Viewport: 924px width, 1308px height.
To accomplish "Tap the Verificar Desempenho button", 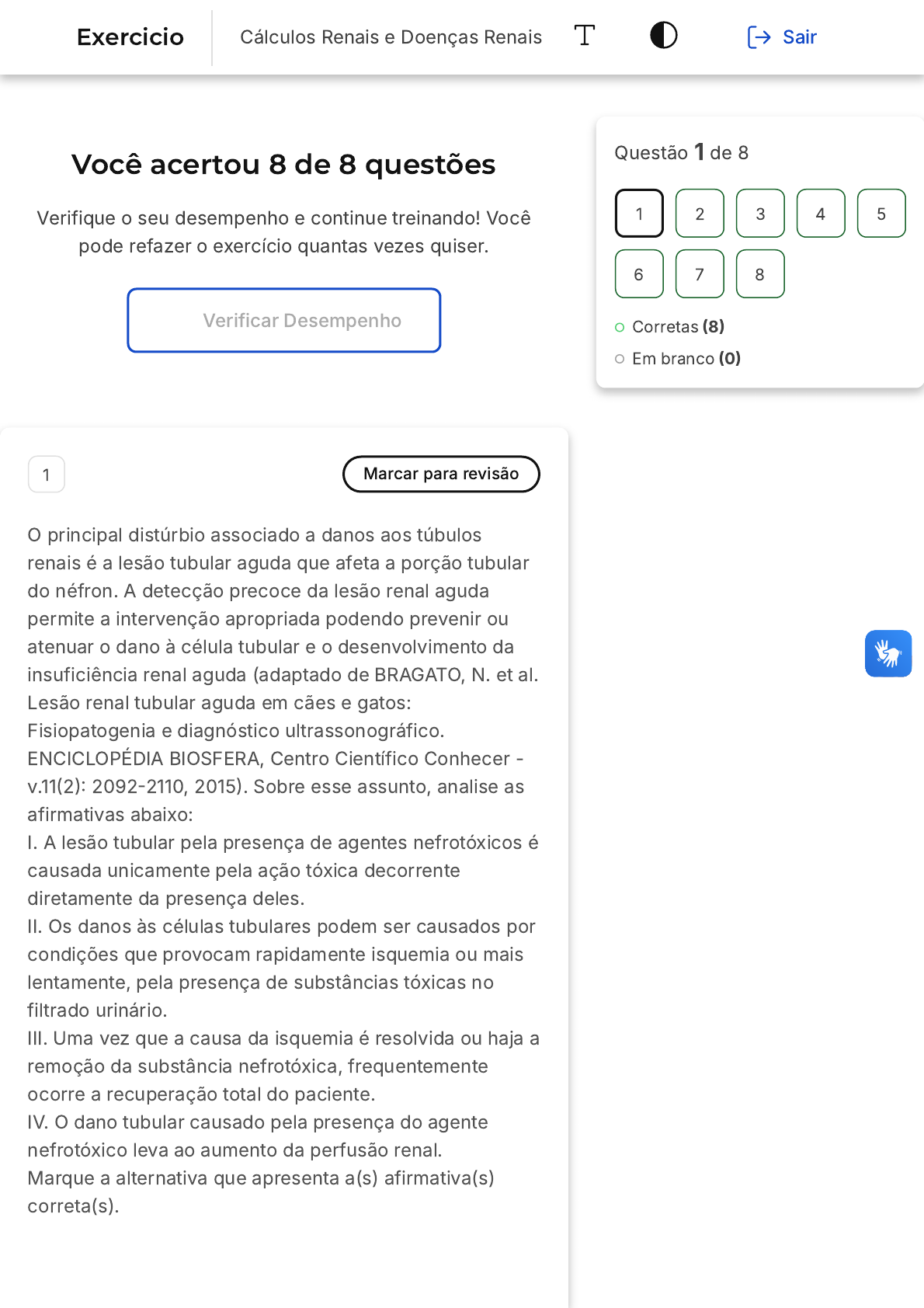I will coord(284,320).
